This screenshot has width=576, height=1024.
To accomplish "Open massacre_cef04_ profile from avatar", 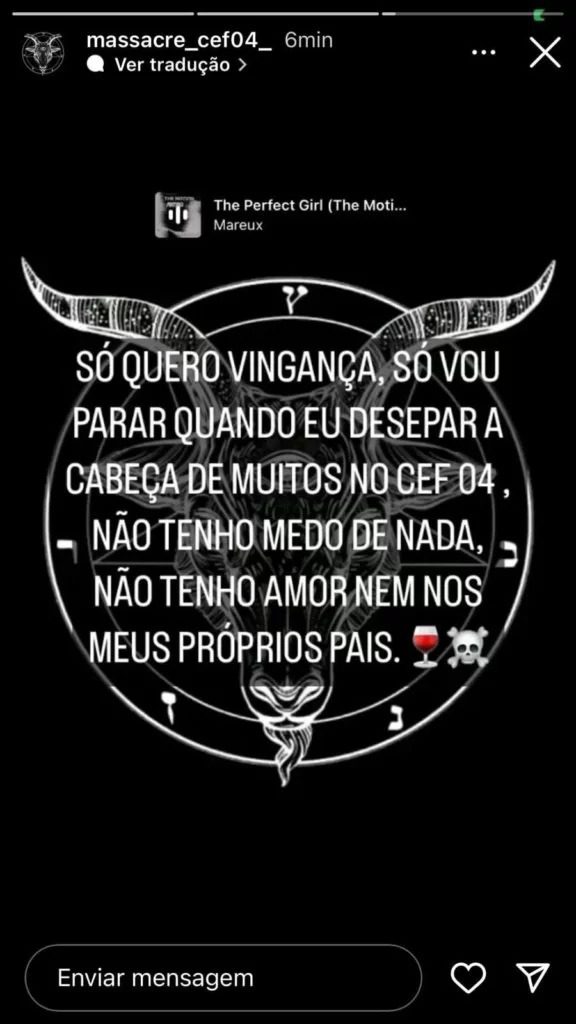I will tap(42, 53).
